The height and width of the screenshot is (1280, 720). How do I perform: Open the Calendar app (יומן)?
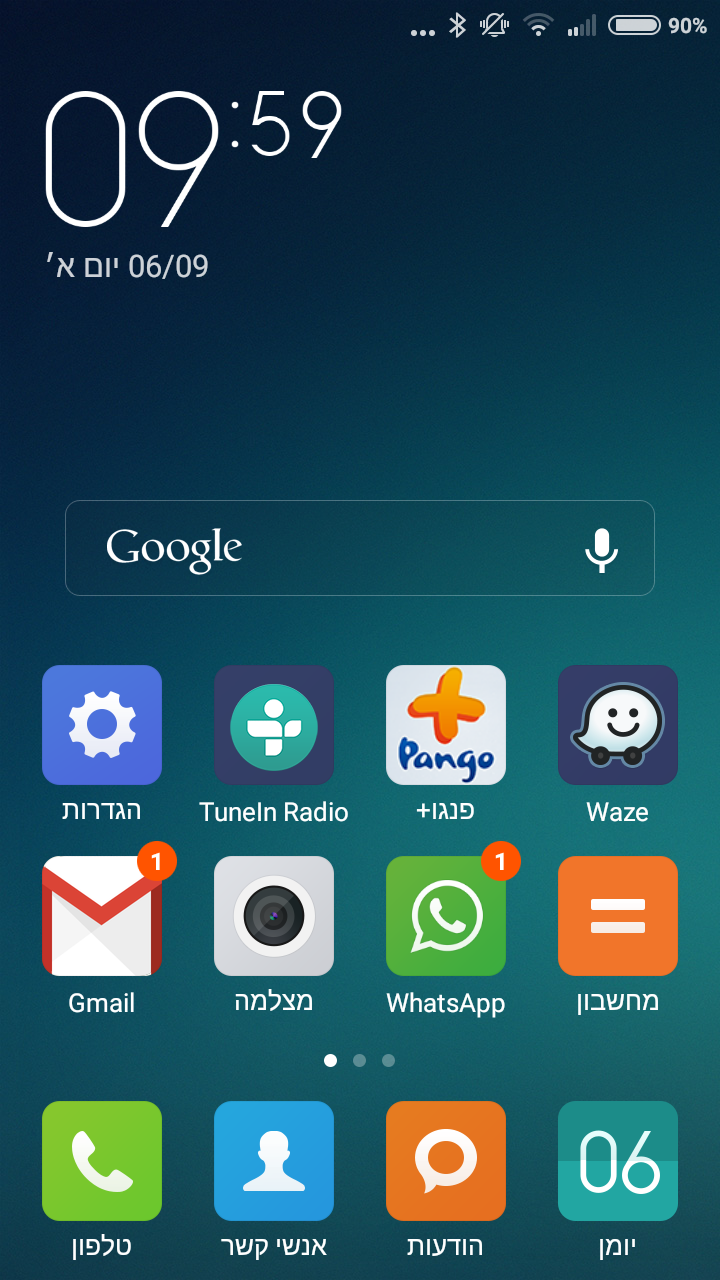[618, 1161]
